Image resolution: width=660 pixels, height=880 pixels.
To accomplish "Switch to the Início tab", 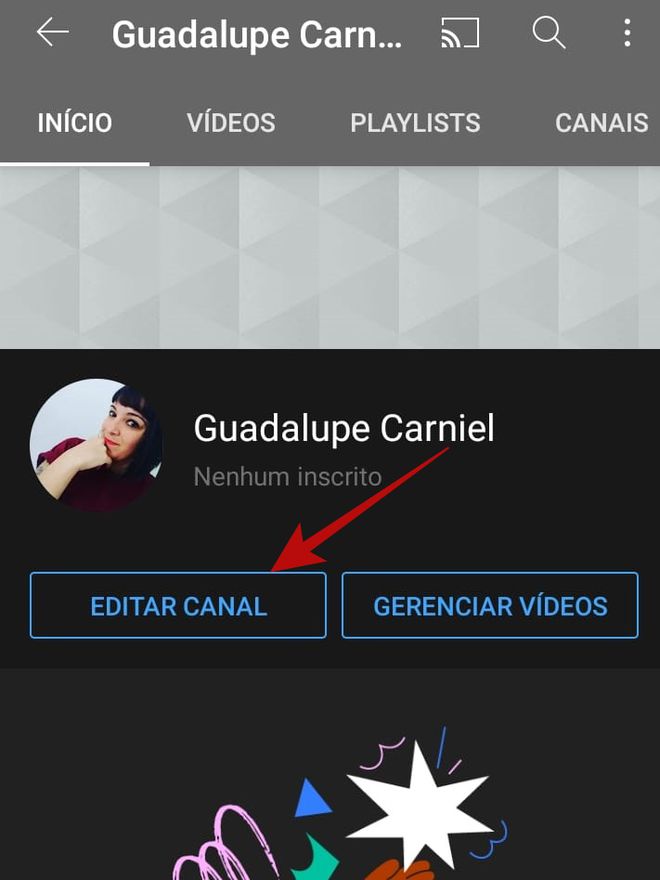I will tap(75, 123).
